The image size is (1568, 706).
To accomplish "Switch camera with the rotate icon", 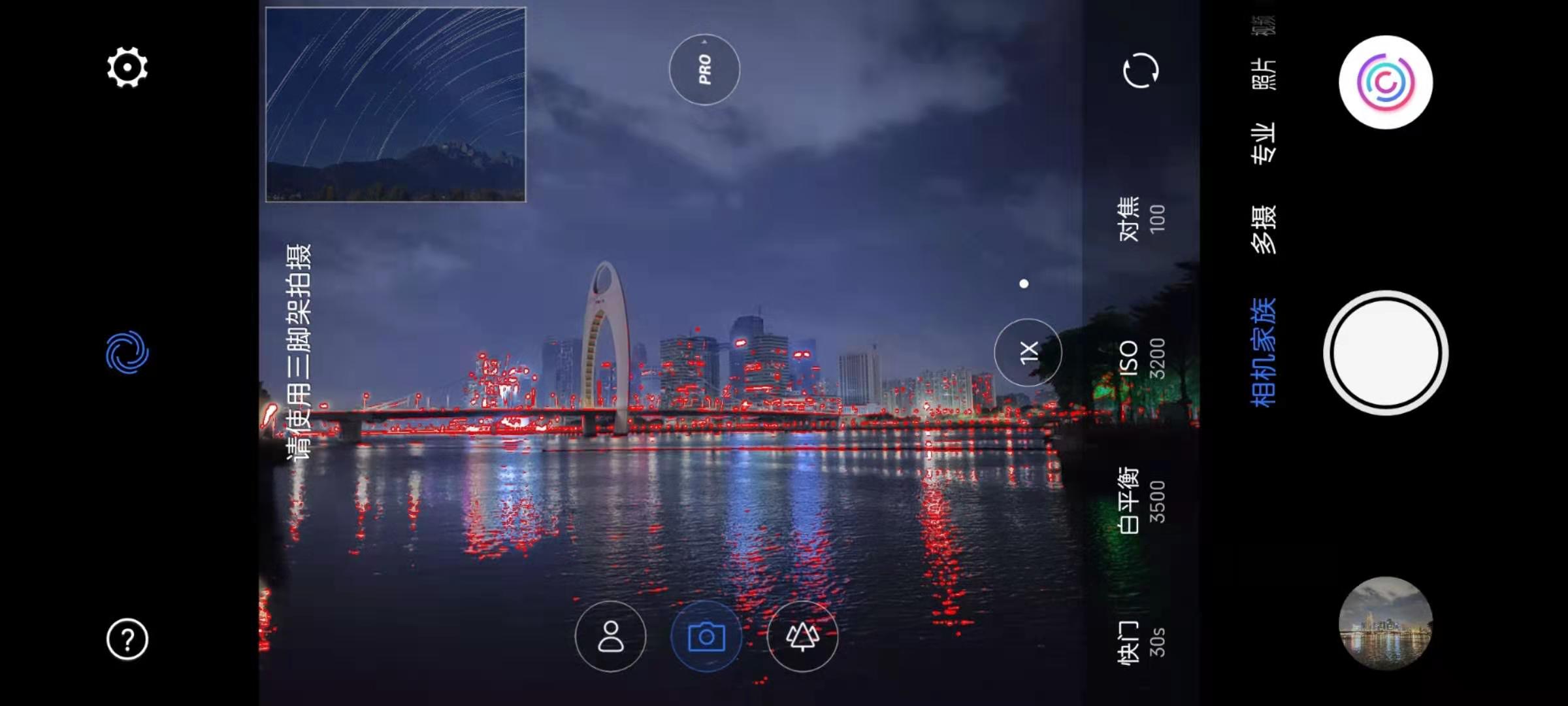I will coord(1141,70).
